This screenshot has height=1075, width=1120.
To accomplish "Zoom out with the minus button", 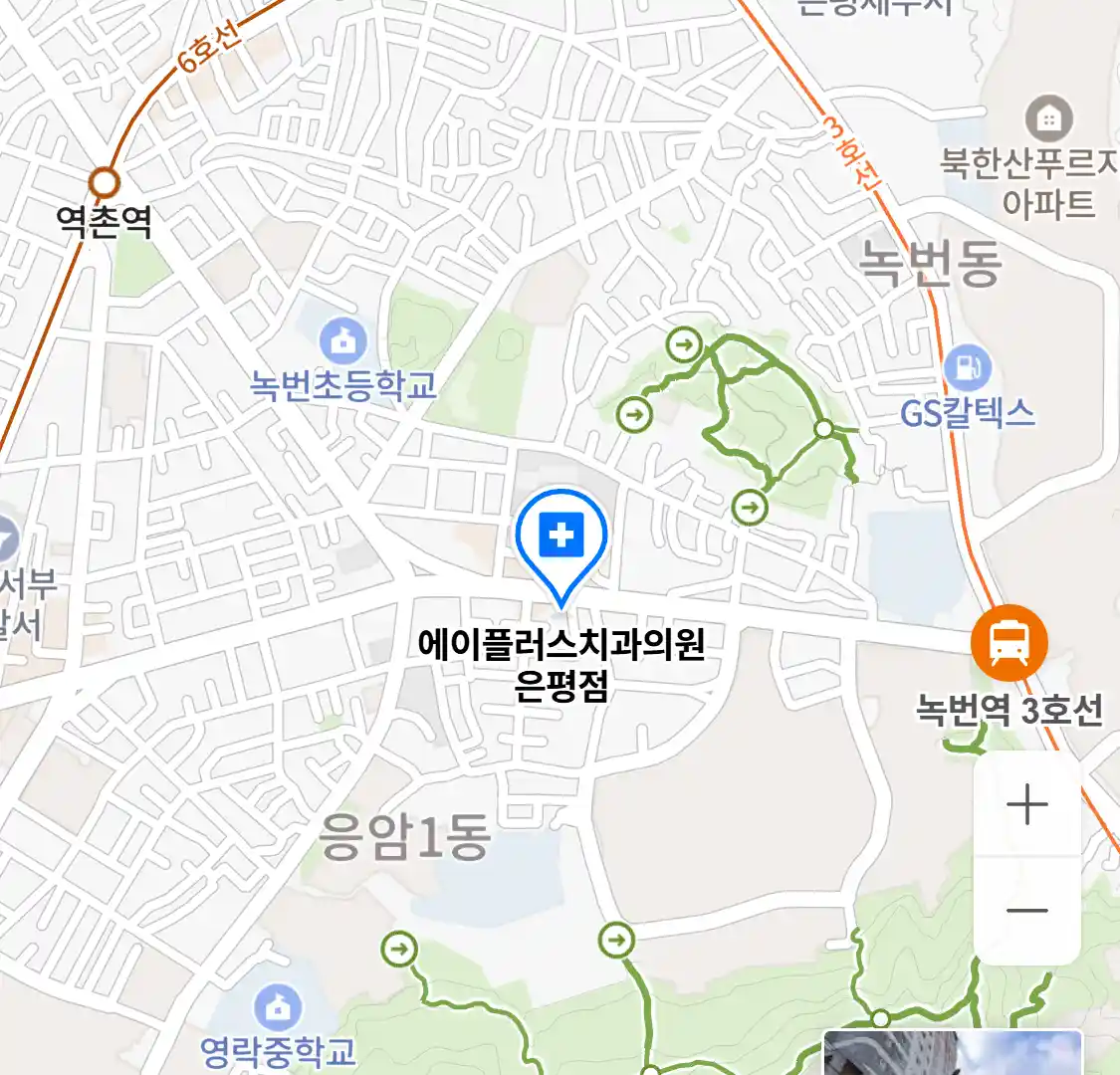I will [1026, 910].
